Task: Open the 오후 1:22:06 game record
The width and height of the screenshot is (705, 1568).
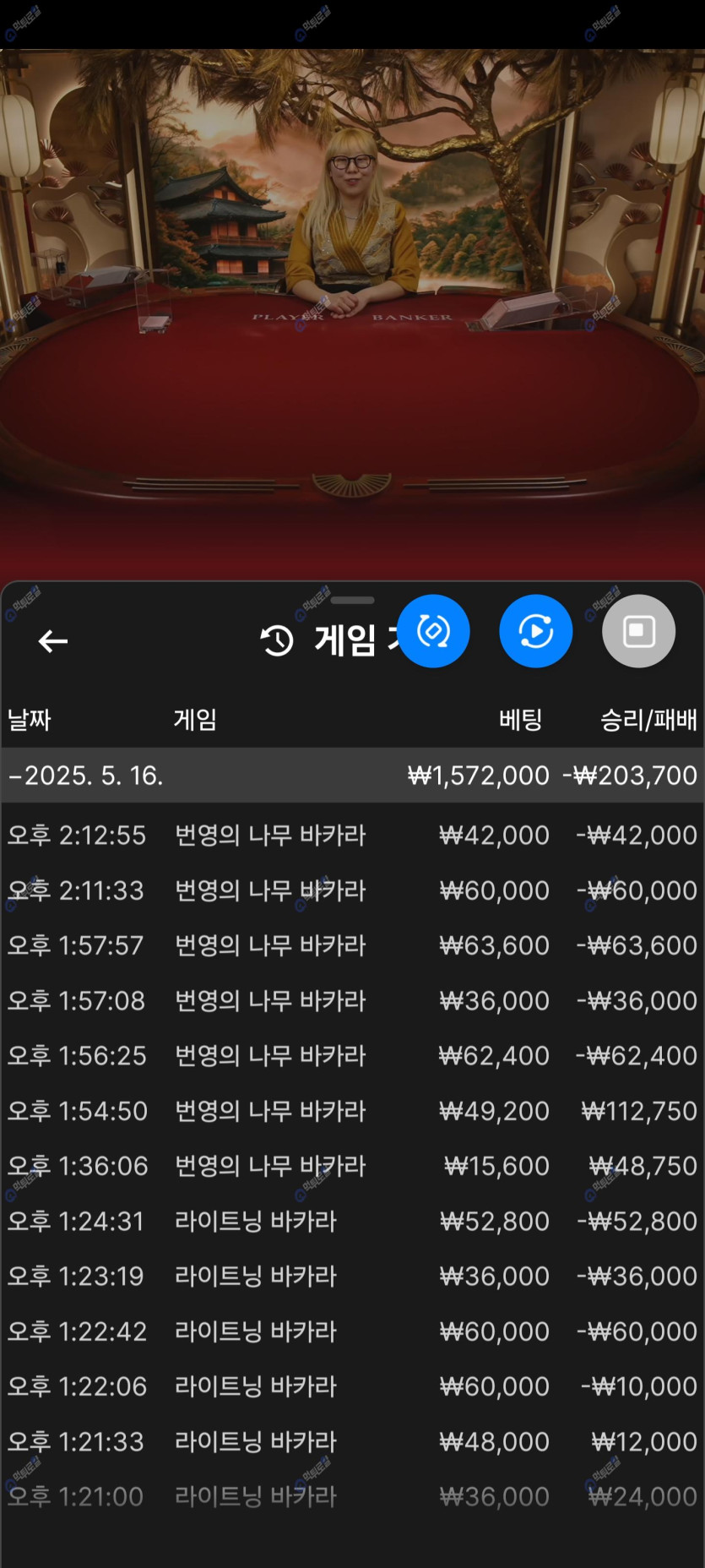Action: 352,1386
